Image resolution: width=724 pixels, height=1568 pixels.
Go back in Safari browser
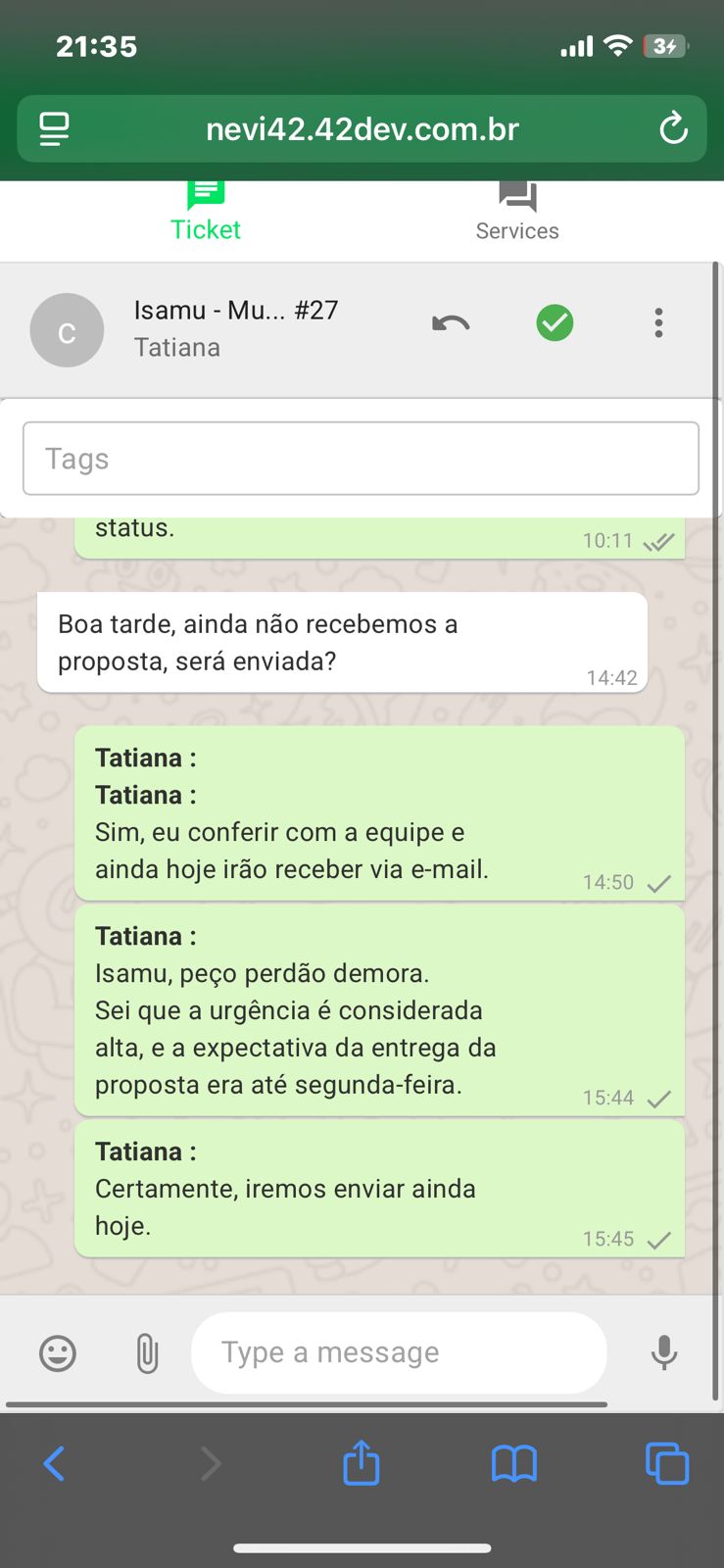point(55,1464)
